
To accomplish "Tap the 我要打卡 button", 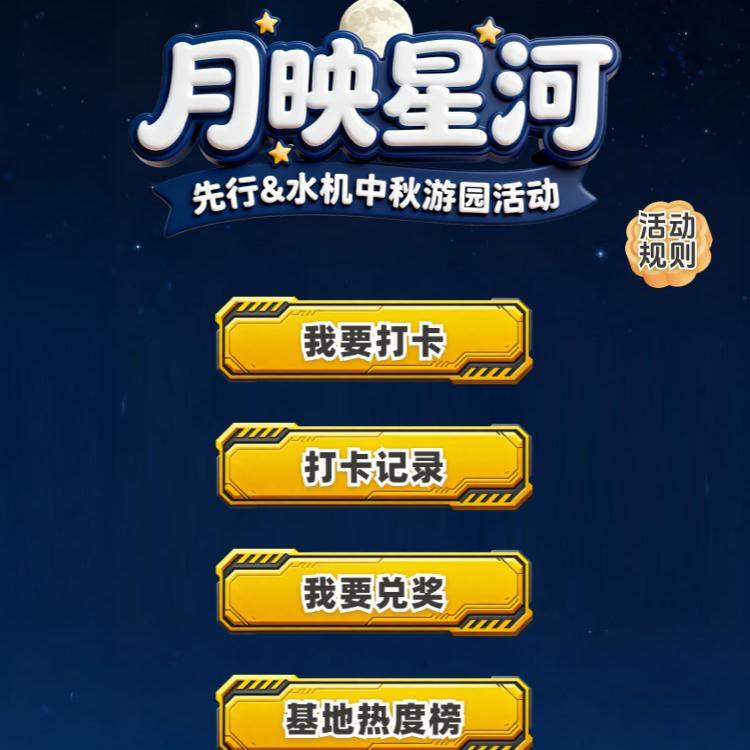I will pyautogui.click(x=373, y=341).
